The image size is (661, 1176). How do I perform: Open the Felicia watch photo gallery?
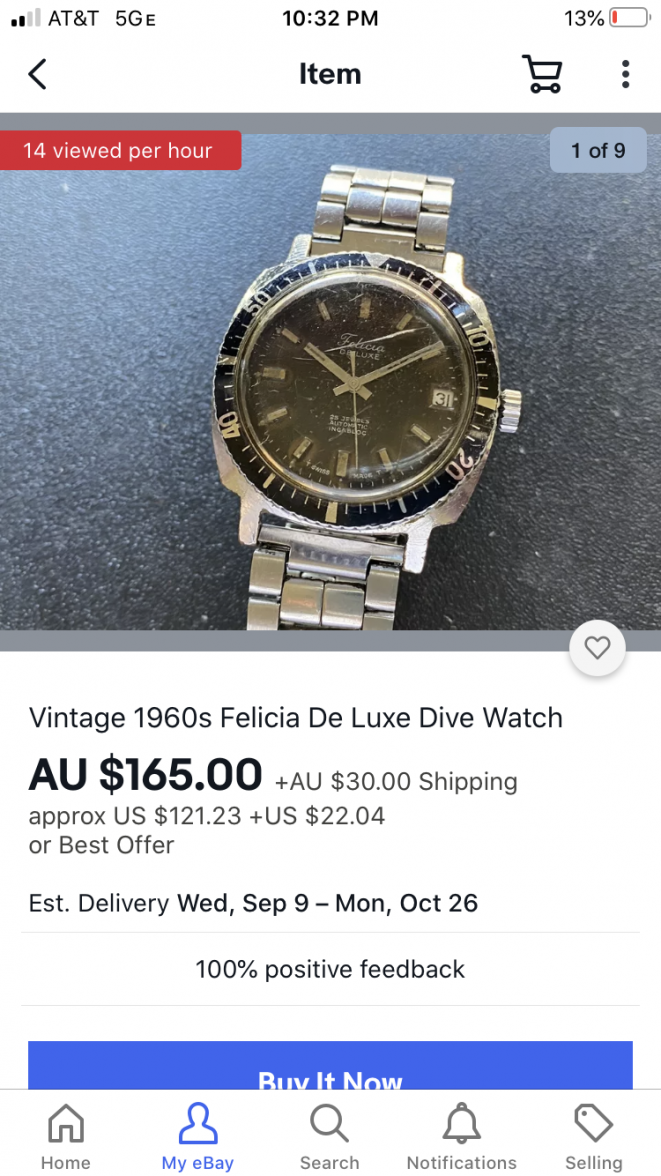(x=330, y=380)
